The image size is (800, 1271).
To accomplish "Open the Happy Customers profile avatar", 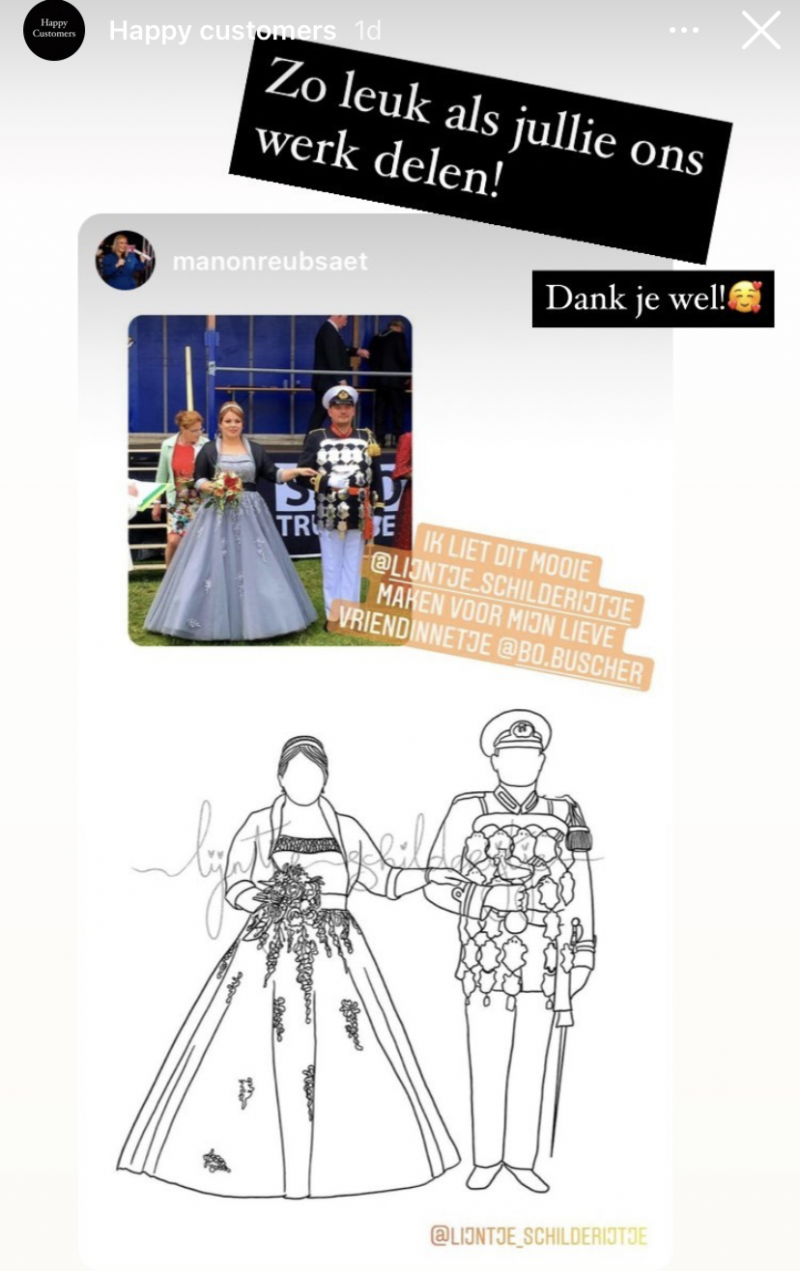I will pos(54,31).
